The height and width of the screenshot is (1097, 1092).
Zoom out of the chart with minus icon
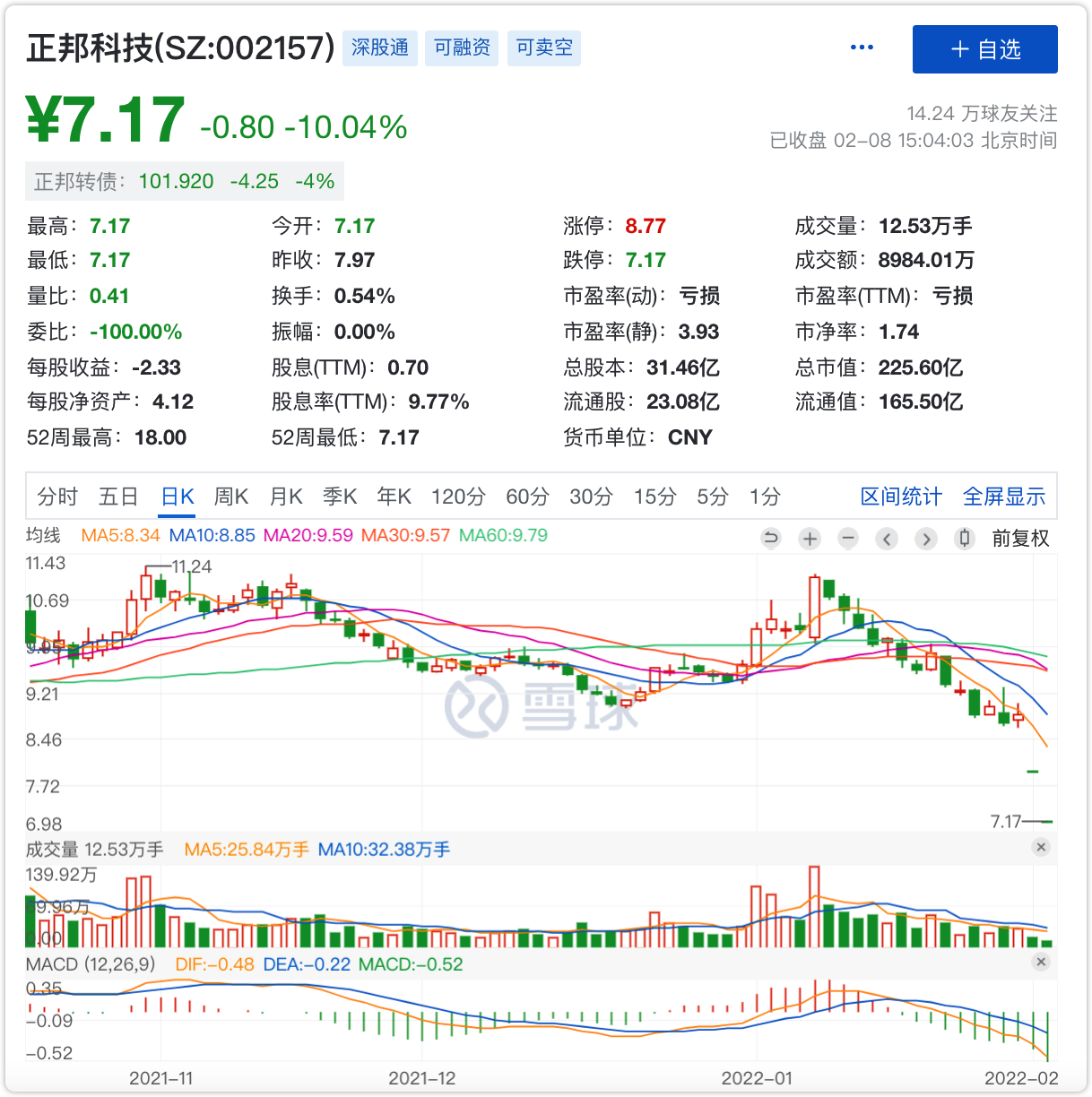[848, 539]
